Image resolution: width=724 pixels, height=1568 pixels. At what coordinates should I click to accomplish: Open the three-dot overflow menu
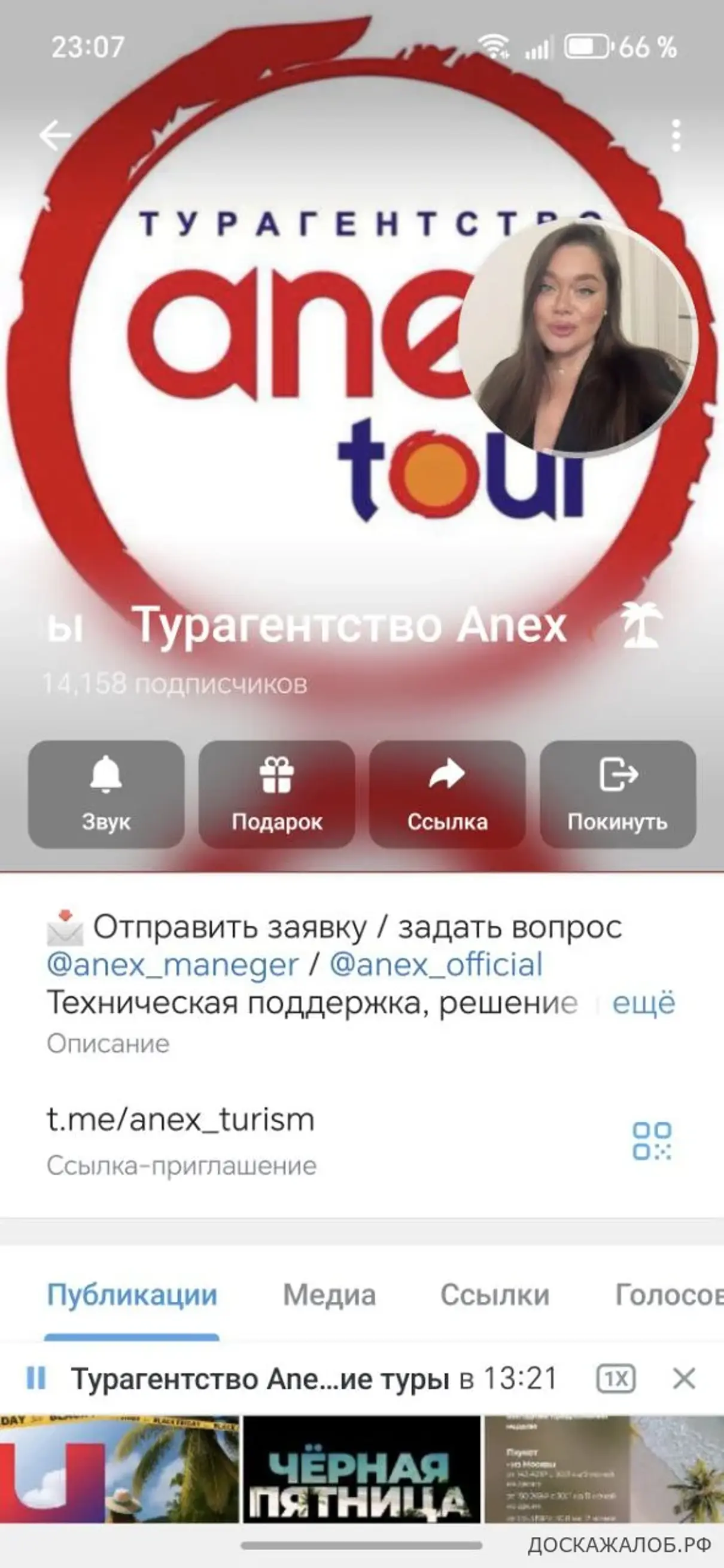pyautogui.click(x=676, y=135)
